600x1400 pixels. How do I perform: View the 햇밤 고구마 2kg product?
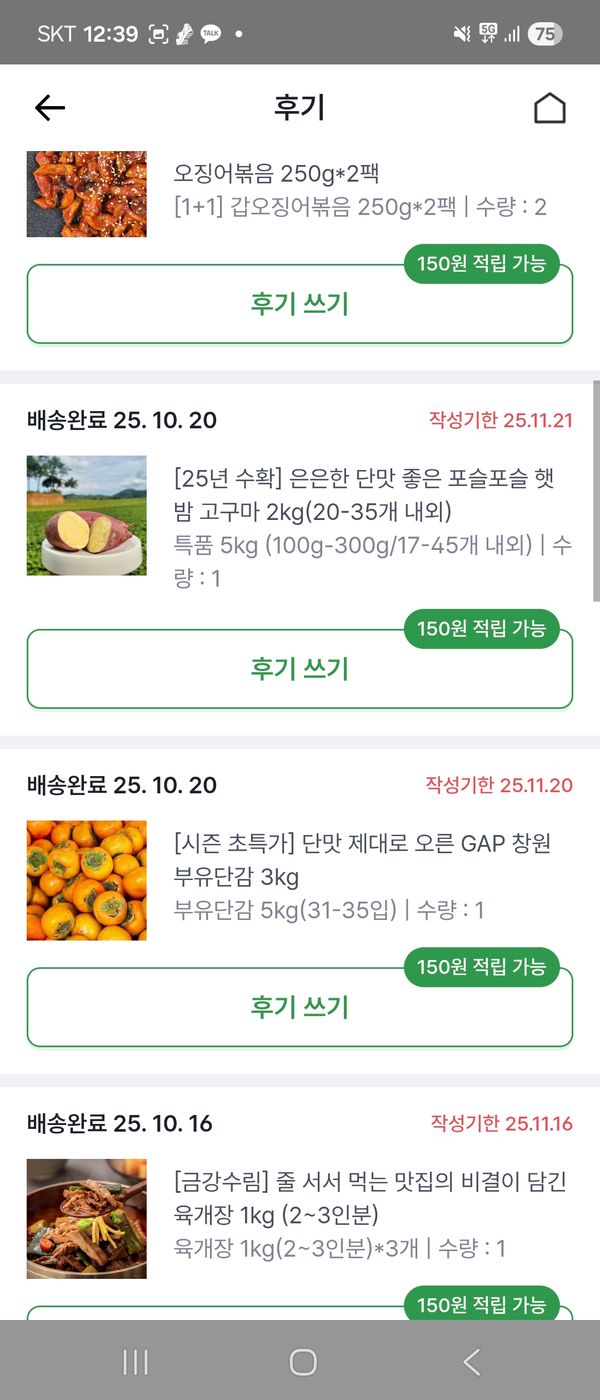pyautogui.click(x=372, y=495)
